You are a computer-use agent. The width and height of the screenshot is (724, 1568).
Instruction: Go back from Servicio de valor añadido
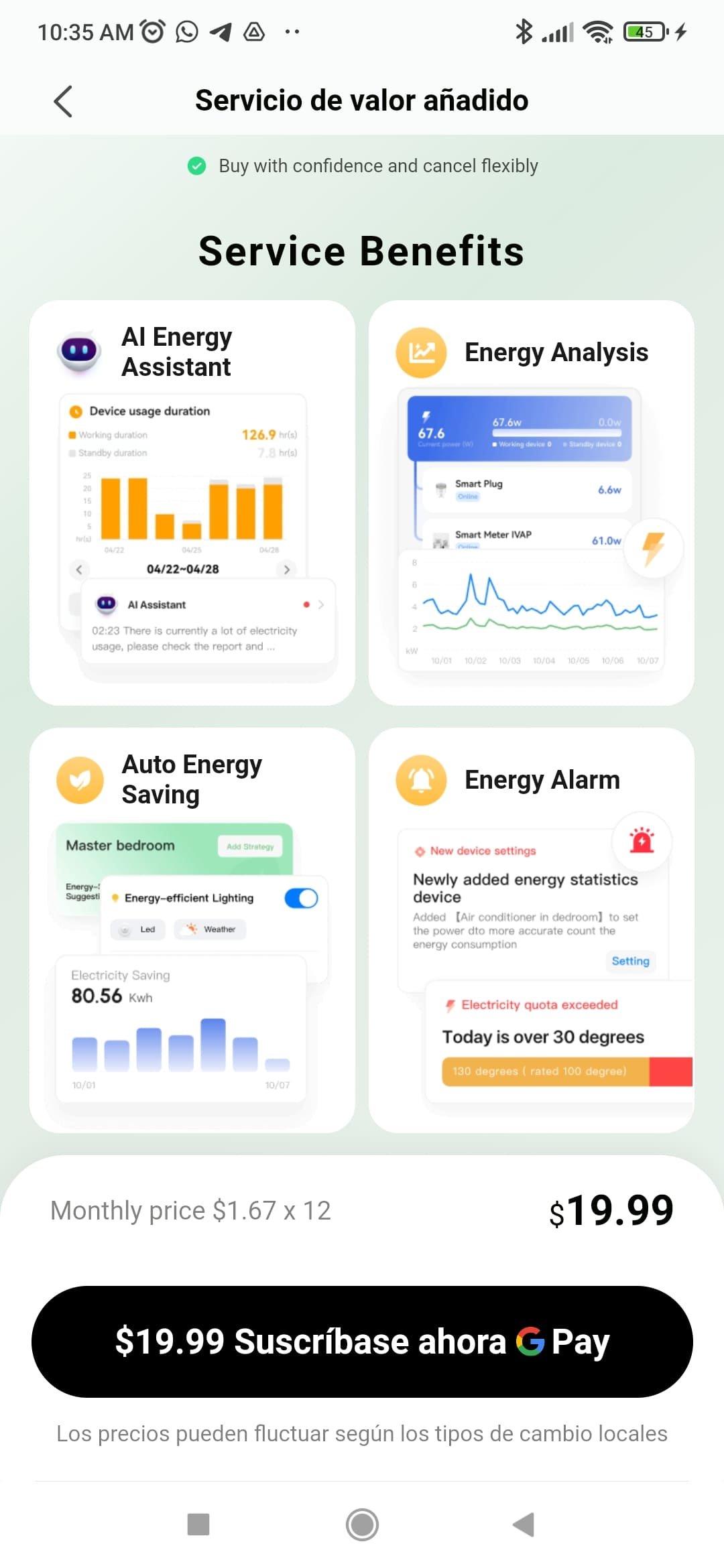(x=63, y=102)
